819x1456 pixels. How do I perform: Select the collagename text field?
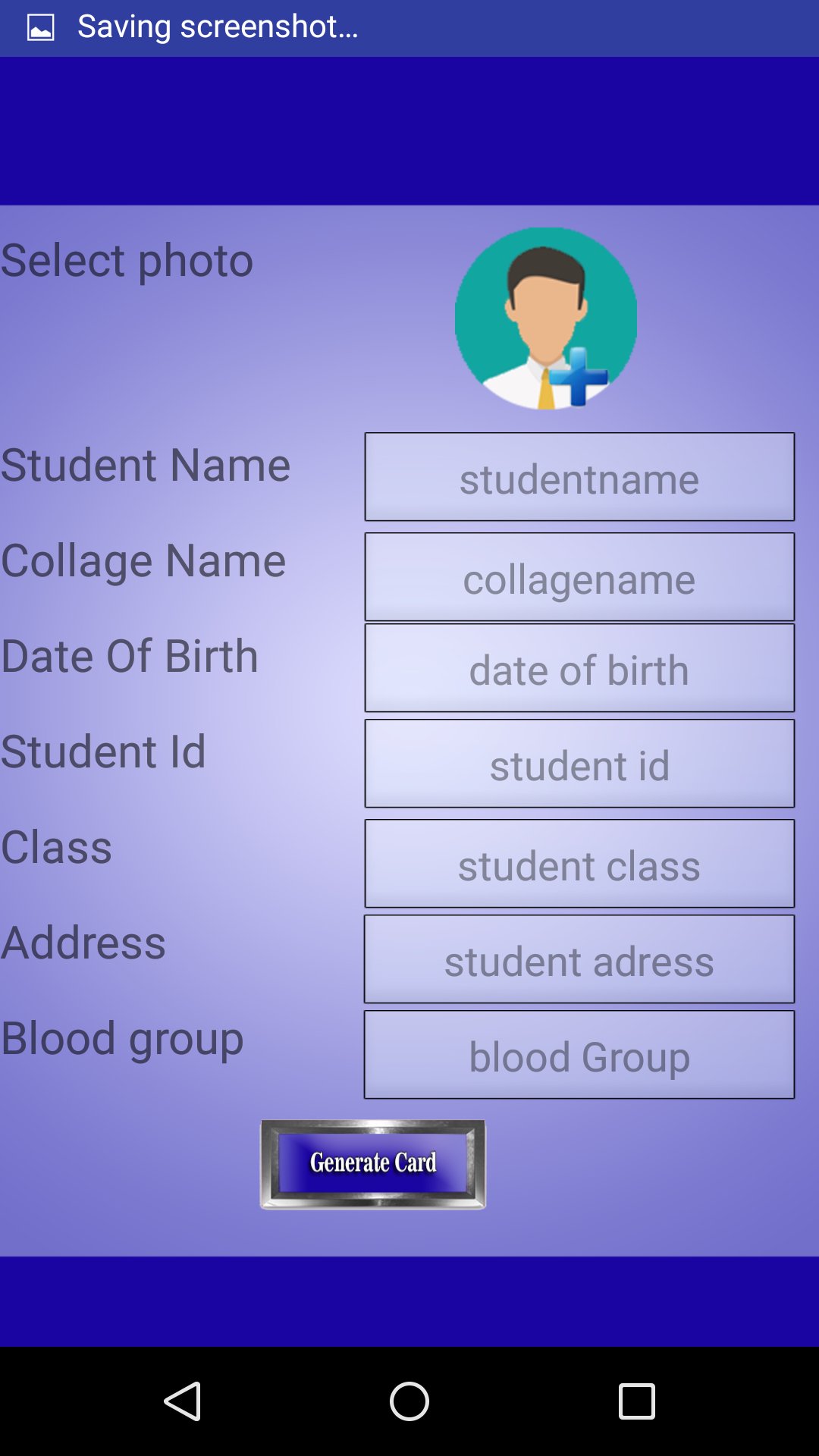579,576
